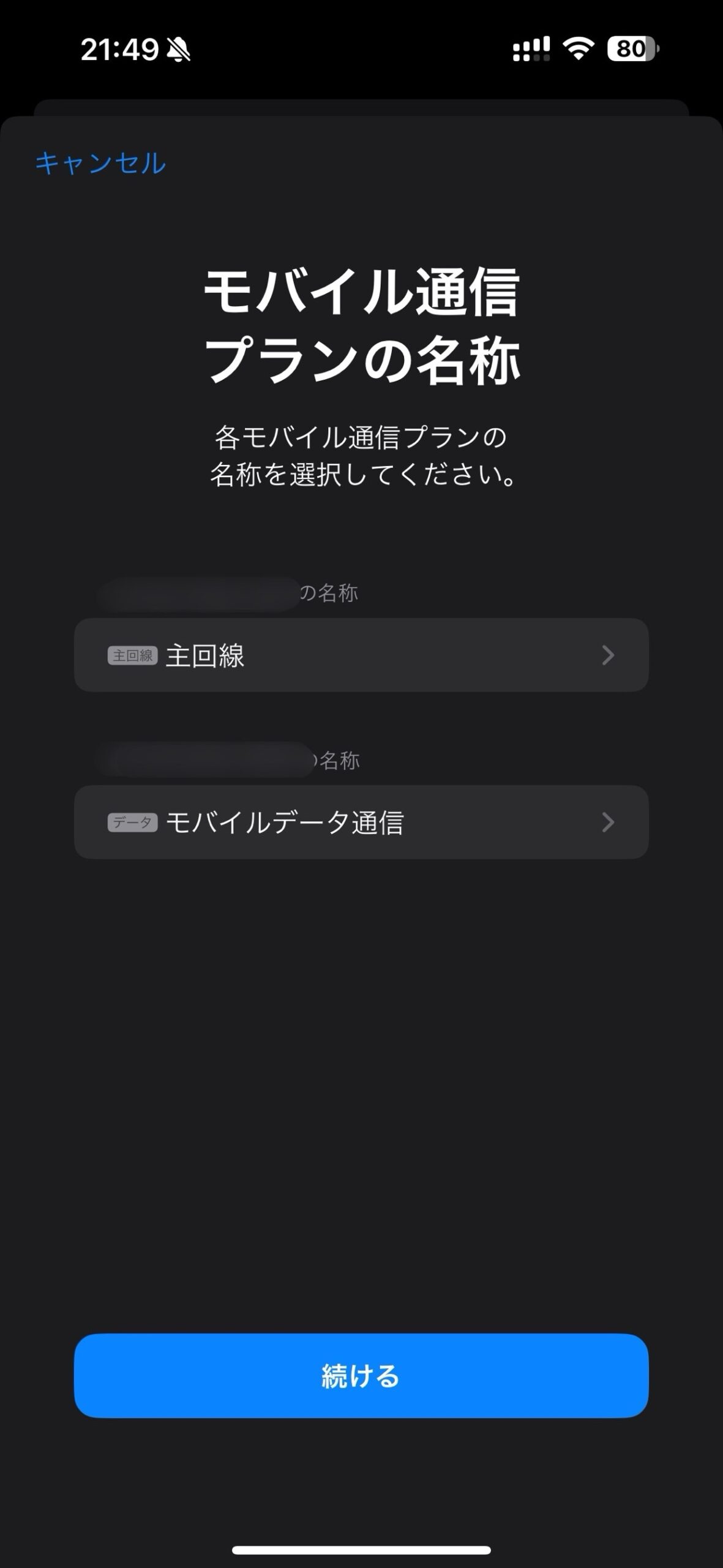Open the モバイルデータ通信 plan label row
Image resolution: width=723 pixels, height=1568 pixels.
pyautogui.click(x=361, y=823)
